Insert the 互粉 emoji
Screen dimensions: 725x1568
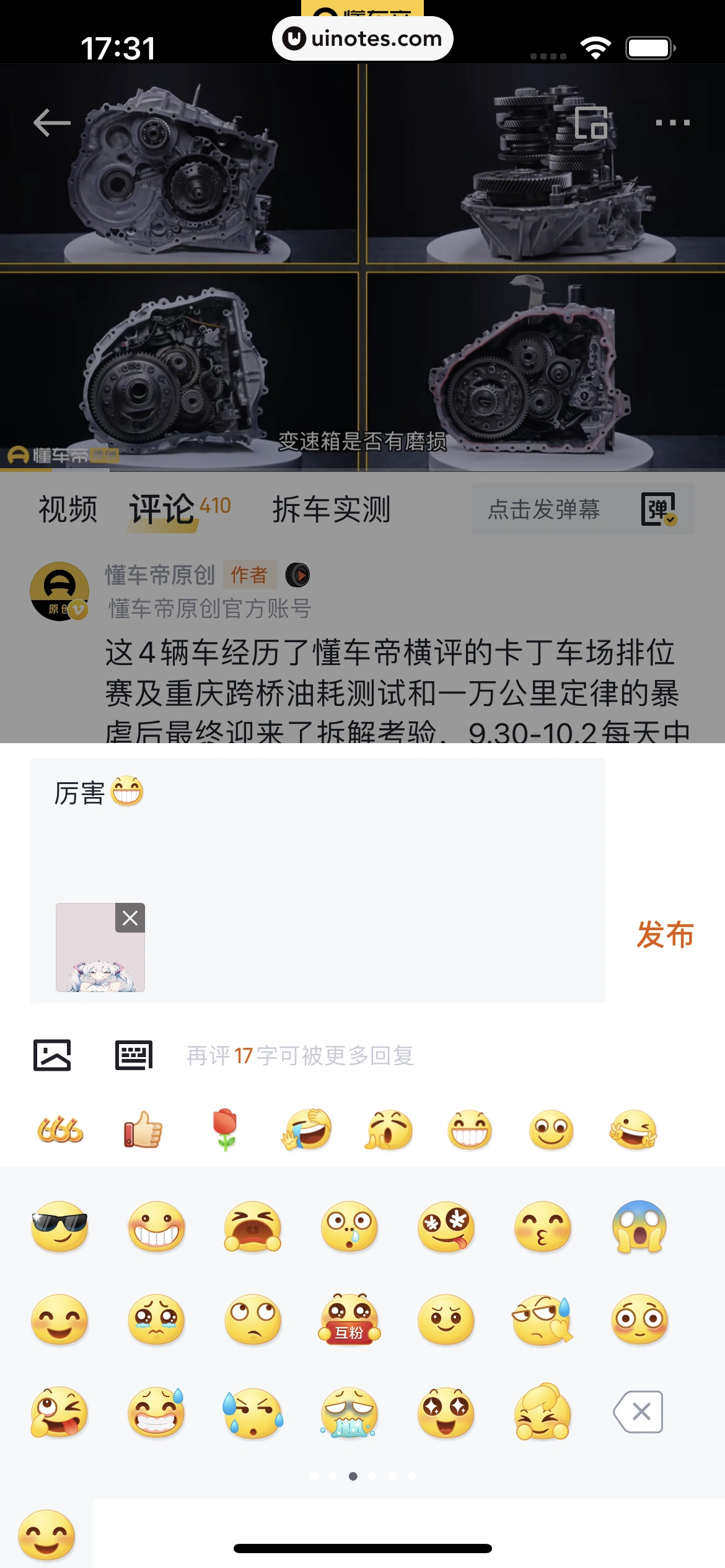(349, 1320)
